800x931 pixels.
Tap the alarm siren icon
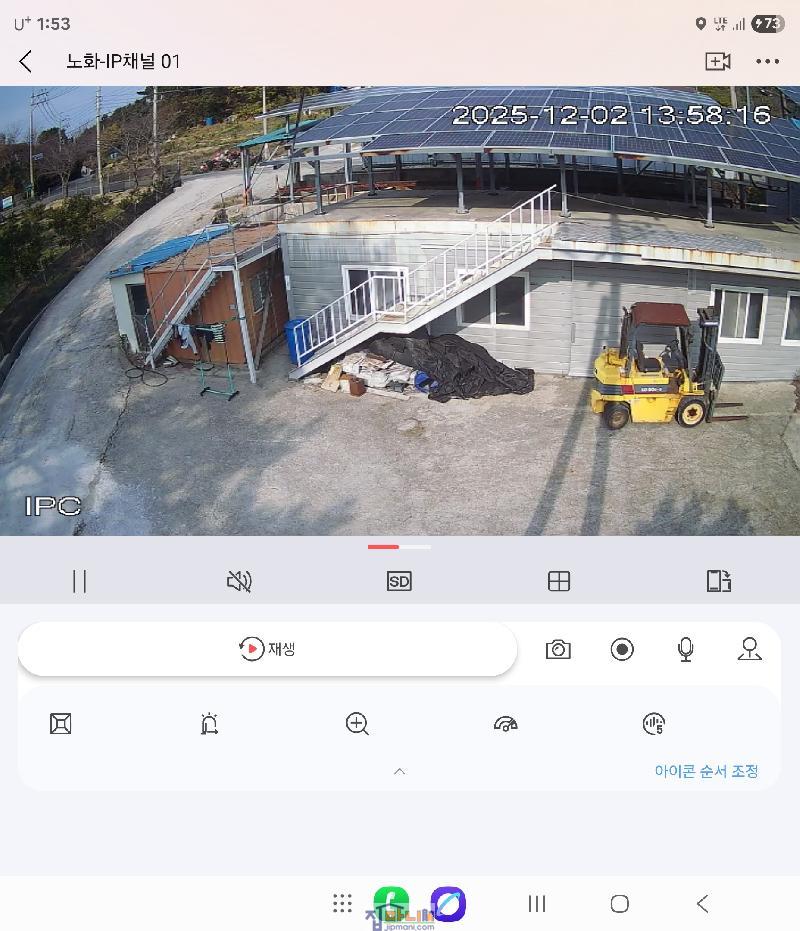[209, 724]
